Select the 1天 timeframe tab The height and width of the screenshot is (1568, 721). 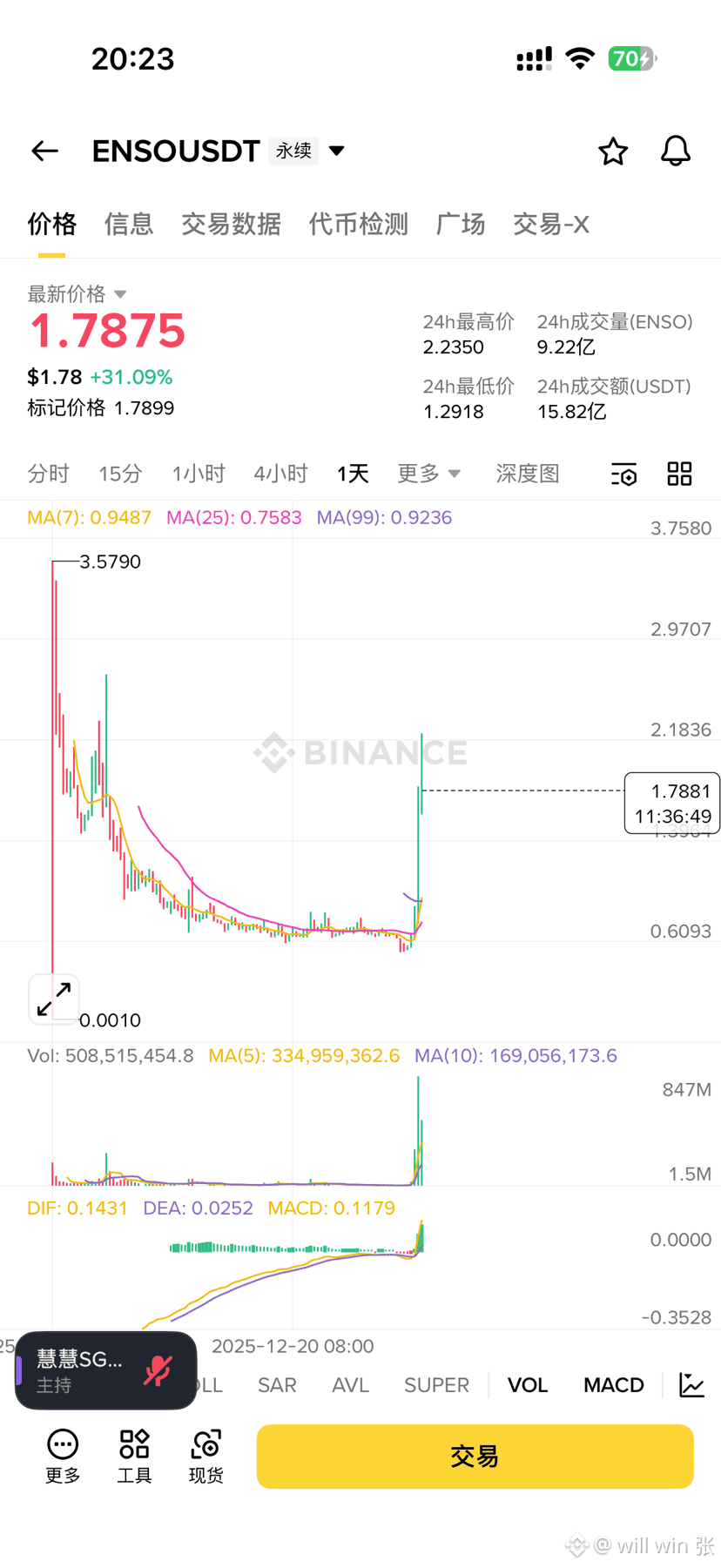353,474
